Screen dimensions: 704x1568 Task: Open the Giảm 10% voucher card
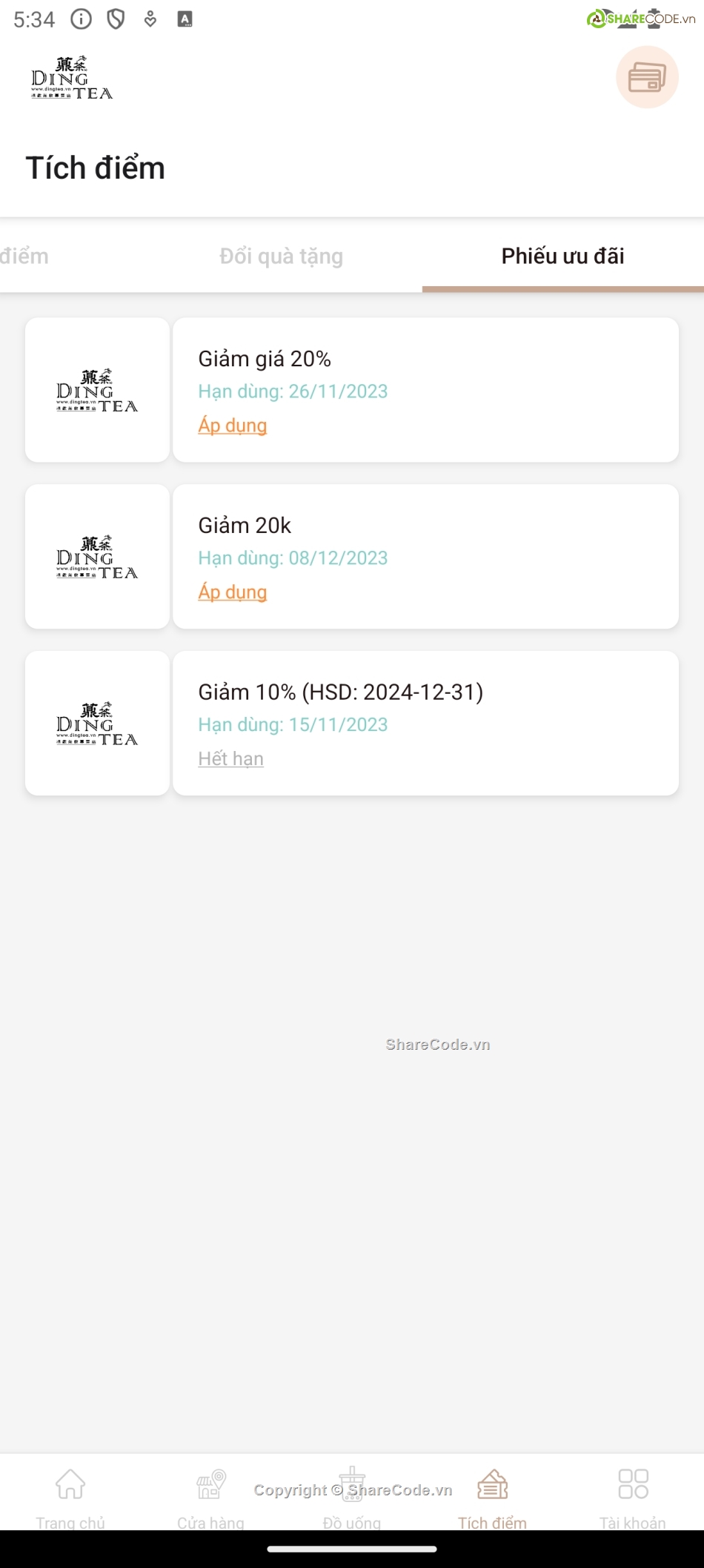tap(425, 723)
